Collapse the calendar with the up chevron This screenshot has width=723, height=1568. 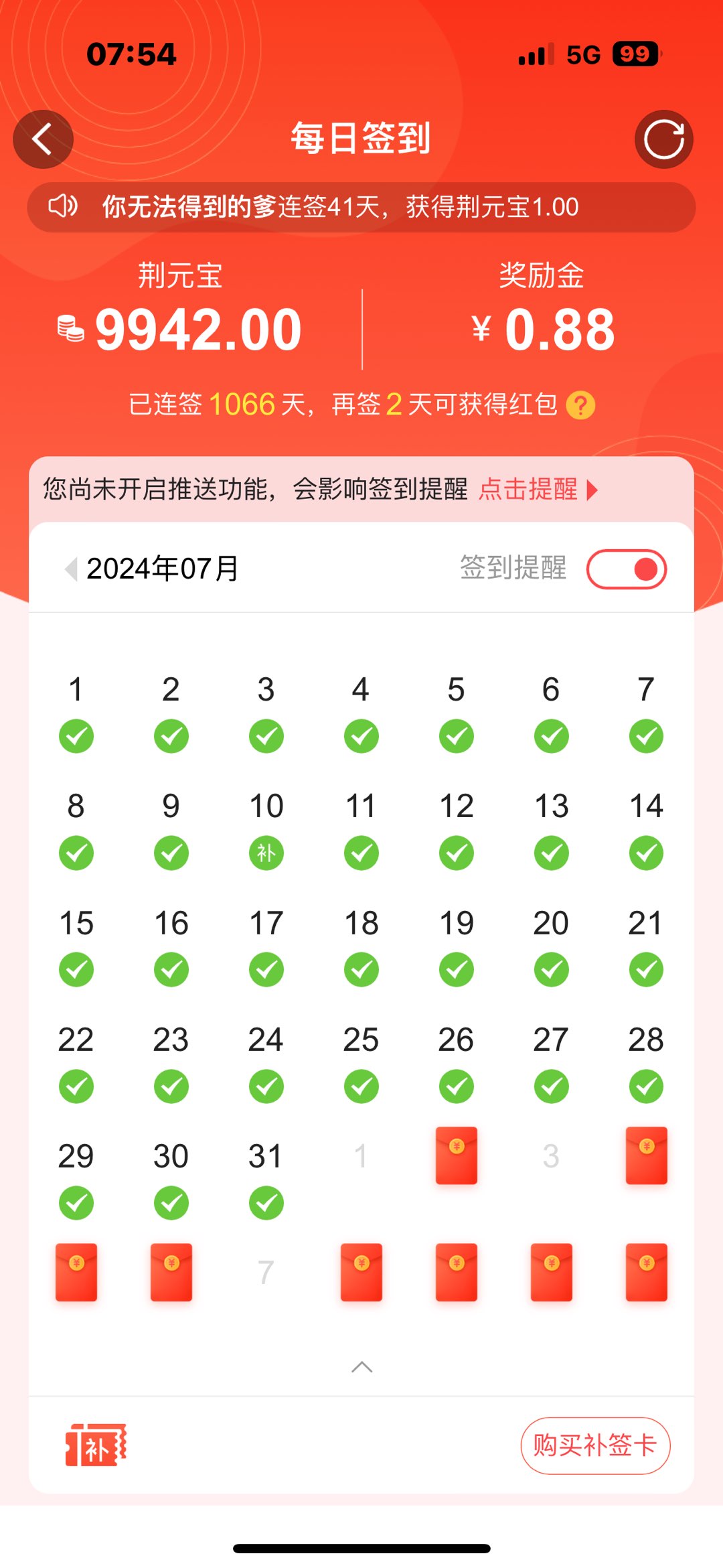click(361, 1367)
